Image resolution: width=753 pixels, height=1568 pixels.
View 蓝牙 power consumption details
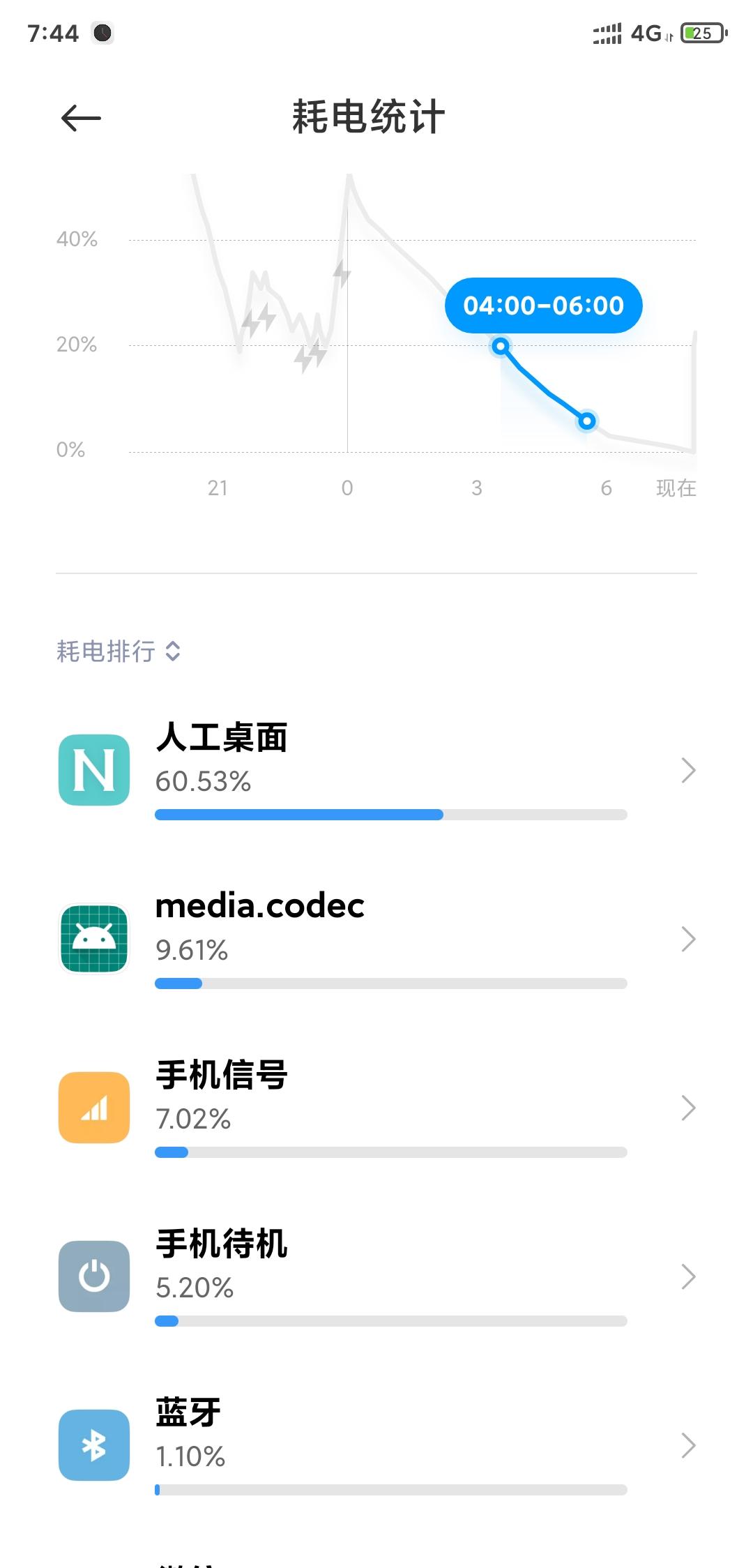click(x=687, y=1445)
